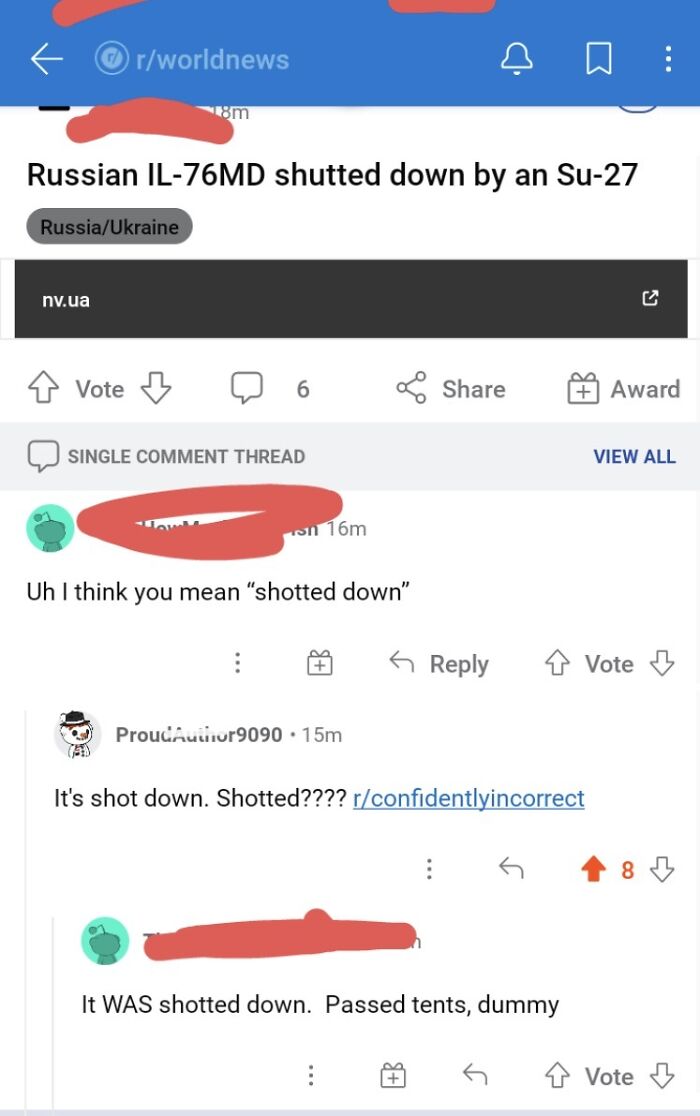Award the "Passed tents, dummy" comment

pos(393,1076)
